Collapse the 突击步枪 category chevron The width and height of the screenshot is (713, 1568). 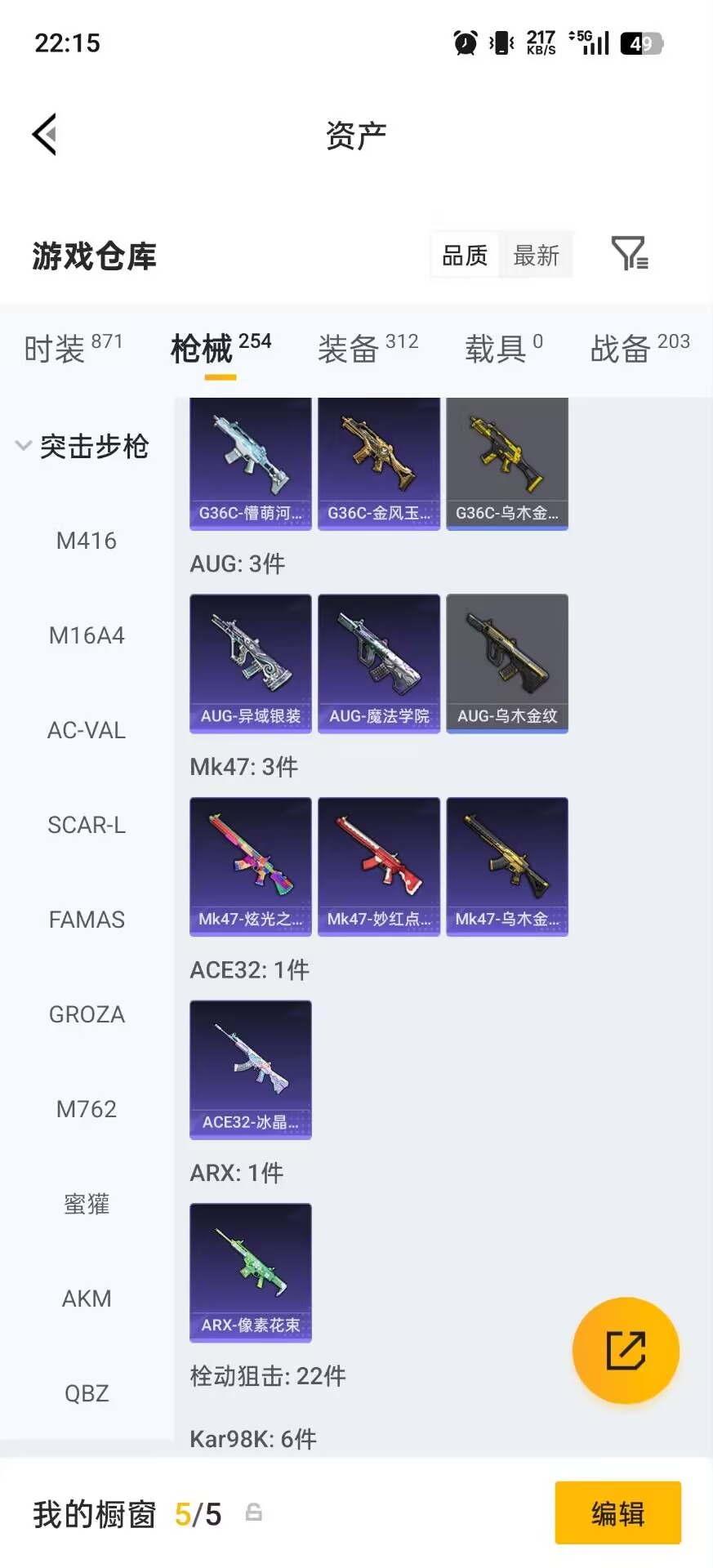coord(23,446)
